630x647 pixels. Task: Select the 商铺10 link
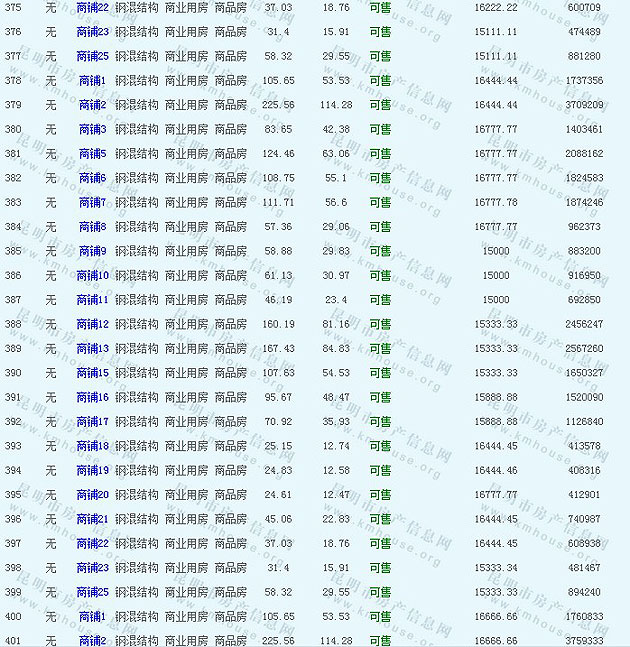[93, 276]
